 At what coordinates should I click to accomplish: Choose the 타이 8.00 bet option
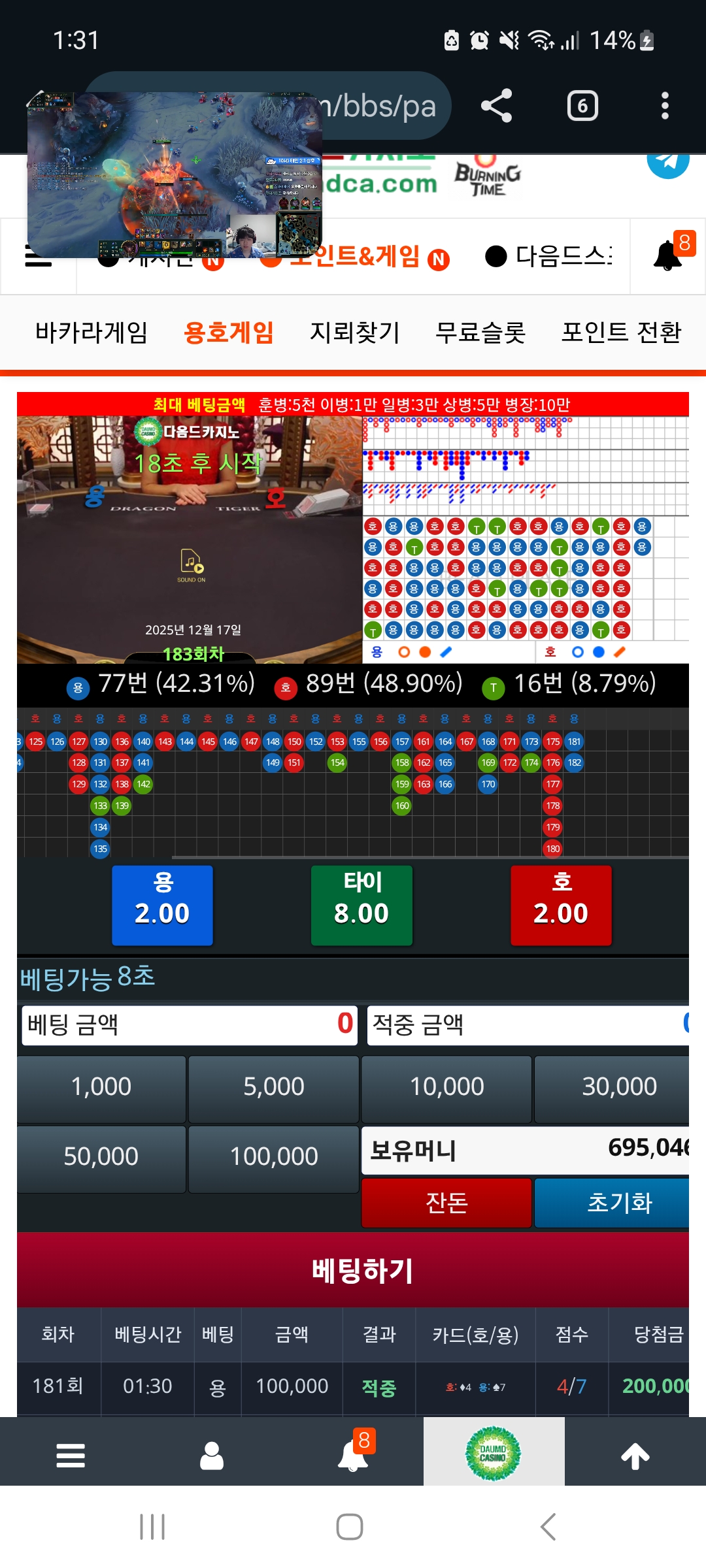pyautogui.click(x=361, y=905)
